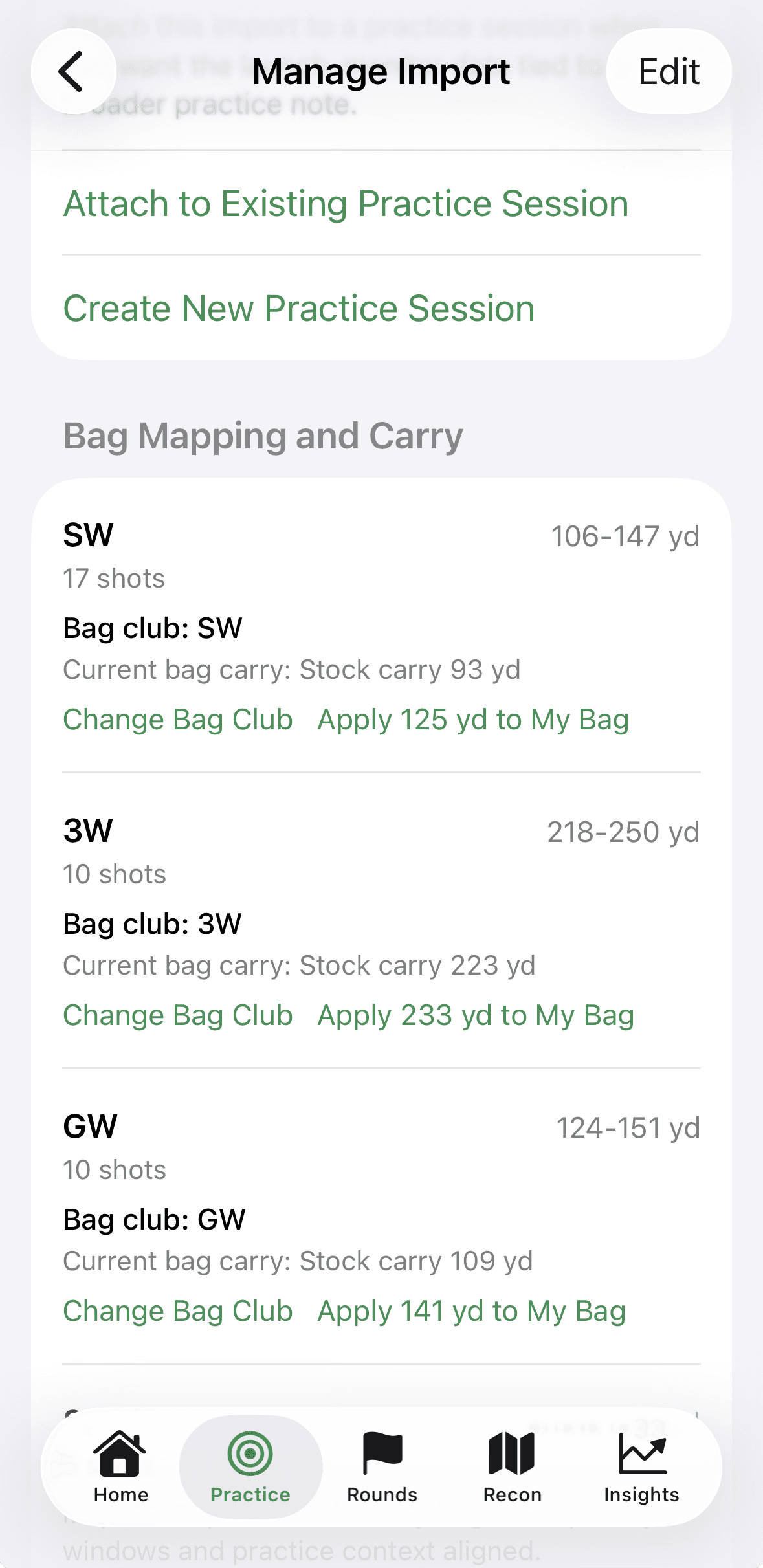Select Create New Practice Session
Screen dimensions: 763x1568
pos(299,309)
